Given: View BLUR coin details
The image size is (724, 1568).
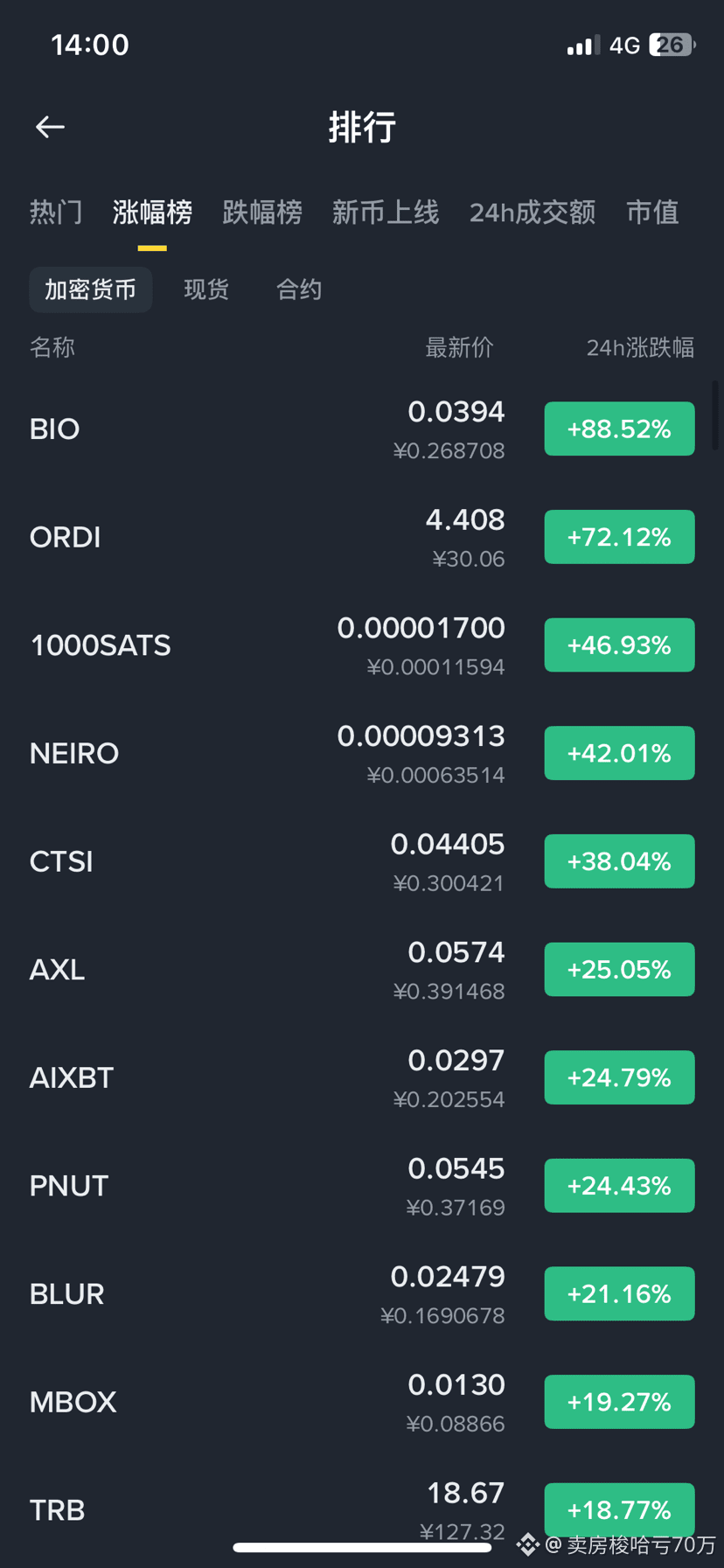Looking at the screenshot, I should coord(362,1293).
